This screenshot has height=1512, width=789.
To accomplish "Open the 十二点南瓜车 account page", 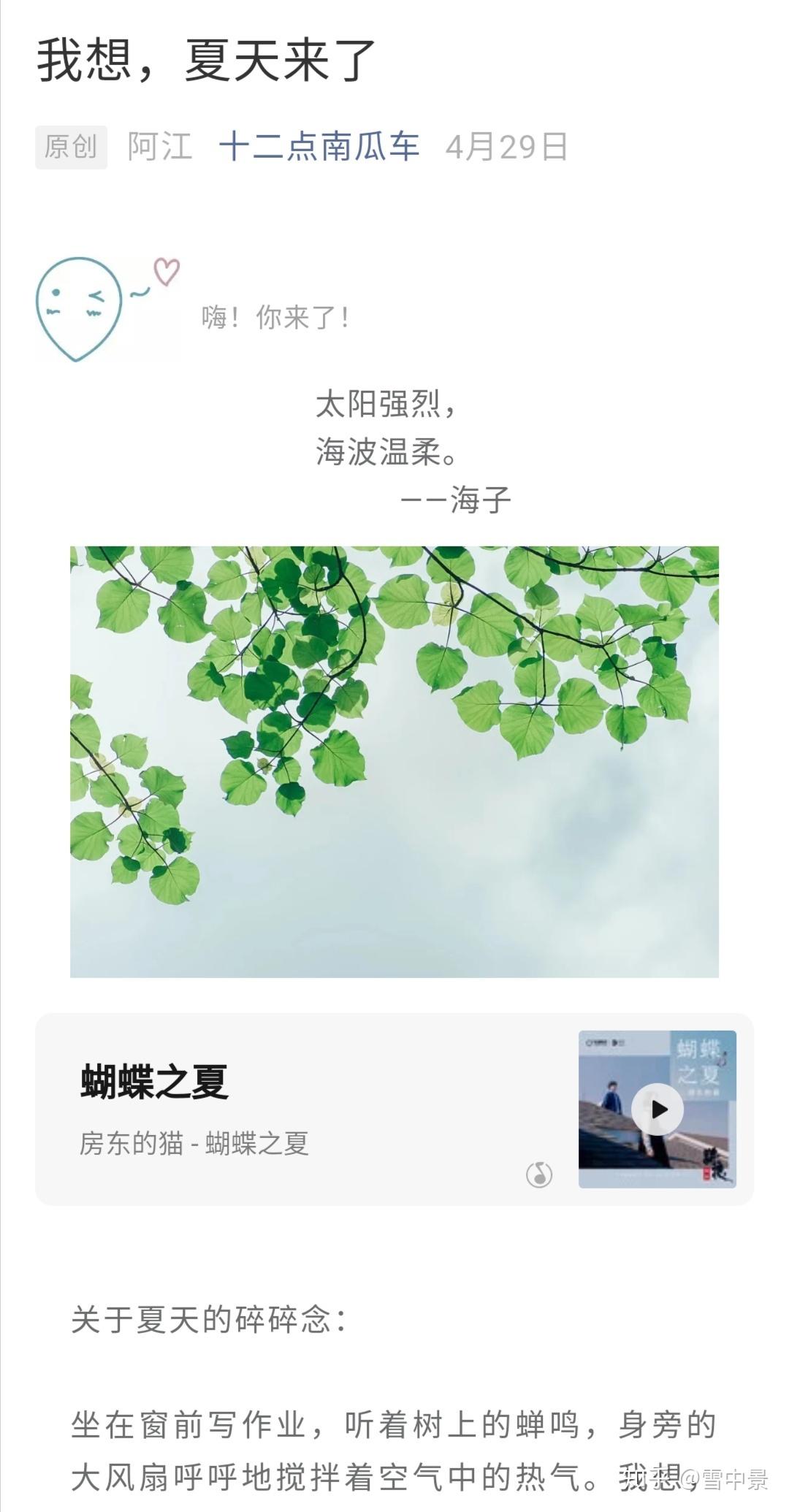I will click(x=319, y=145).
